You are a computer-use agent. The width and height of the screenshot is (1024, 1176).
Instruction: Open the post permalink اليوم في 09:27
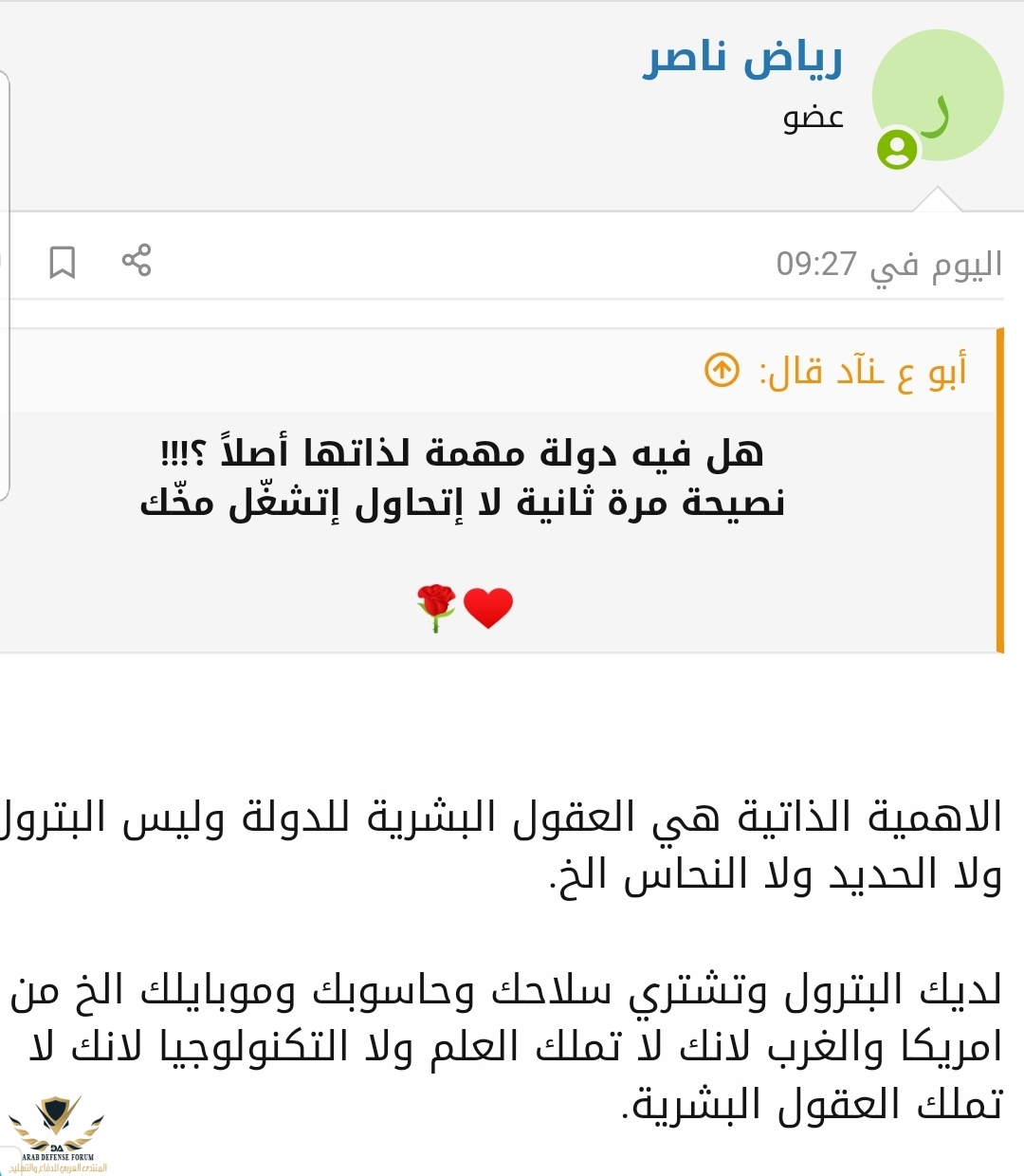(x=888, y=265)
